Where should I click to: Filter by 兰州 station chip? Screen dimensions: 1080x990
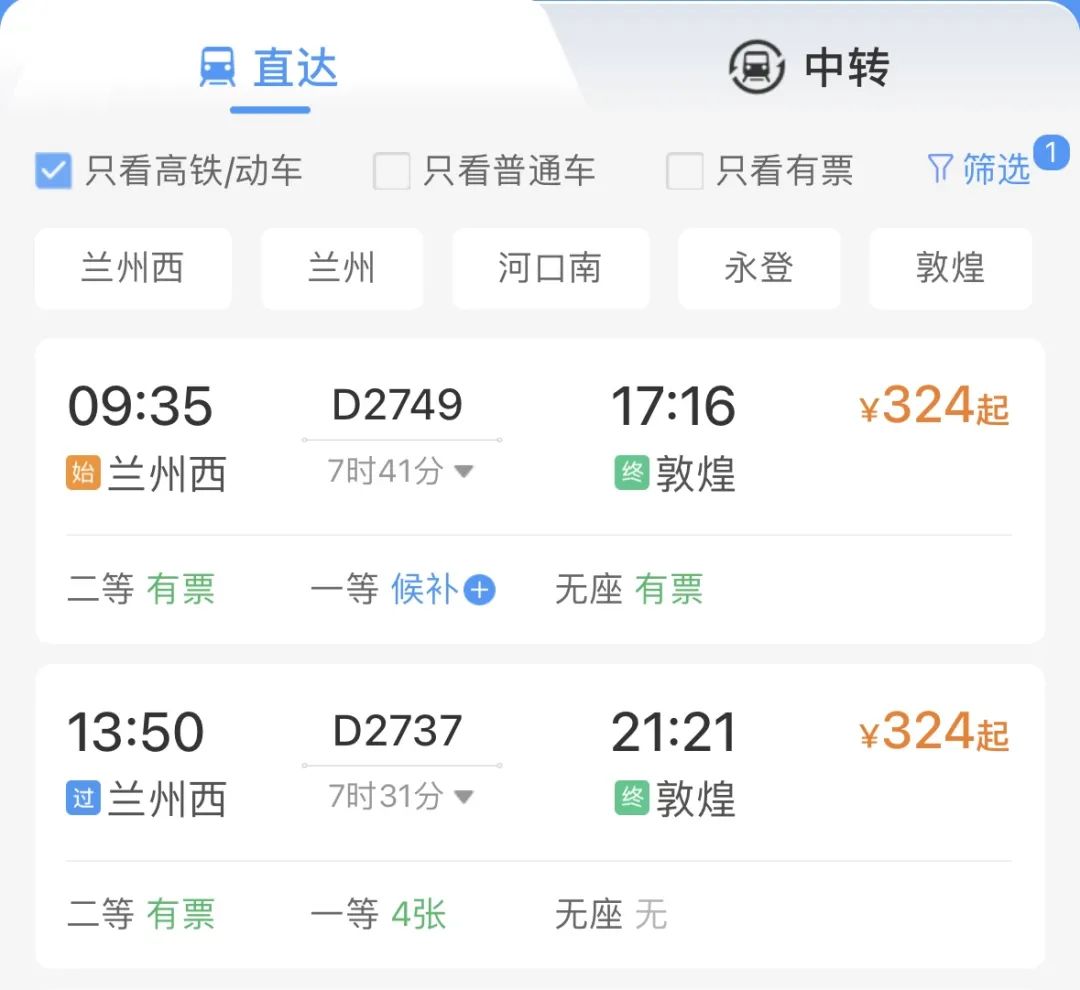pyautogui.click(x=342, y=268)
